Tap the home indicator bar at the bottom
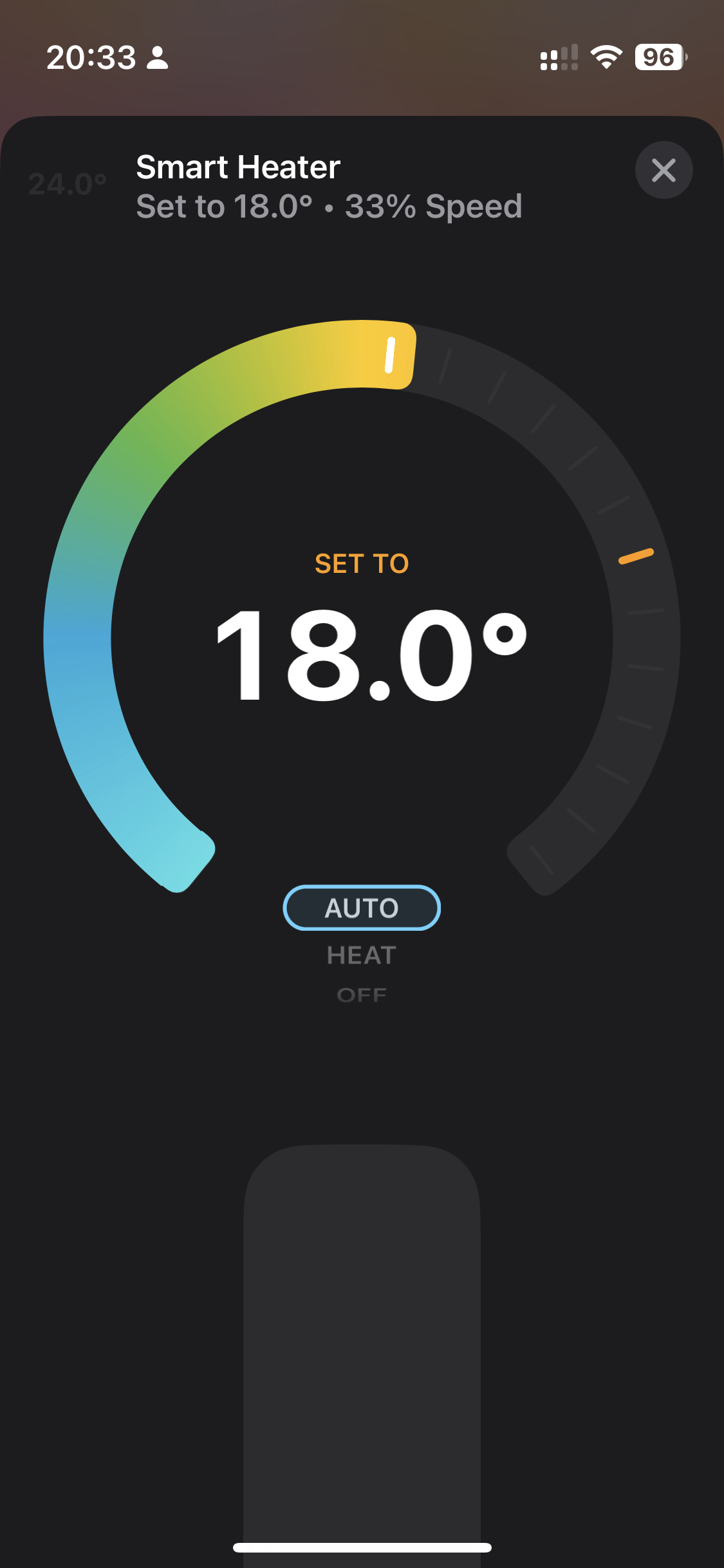Image resolution: width=724 pixels, height=1568 pixels. click(x=362, y=1547)
